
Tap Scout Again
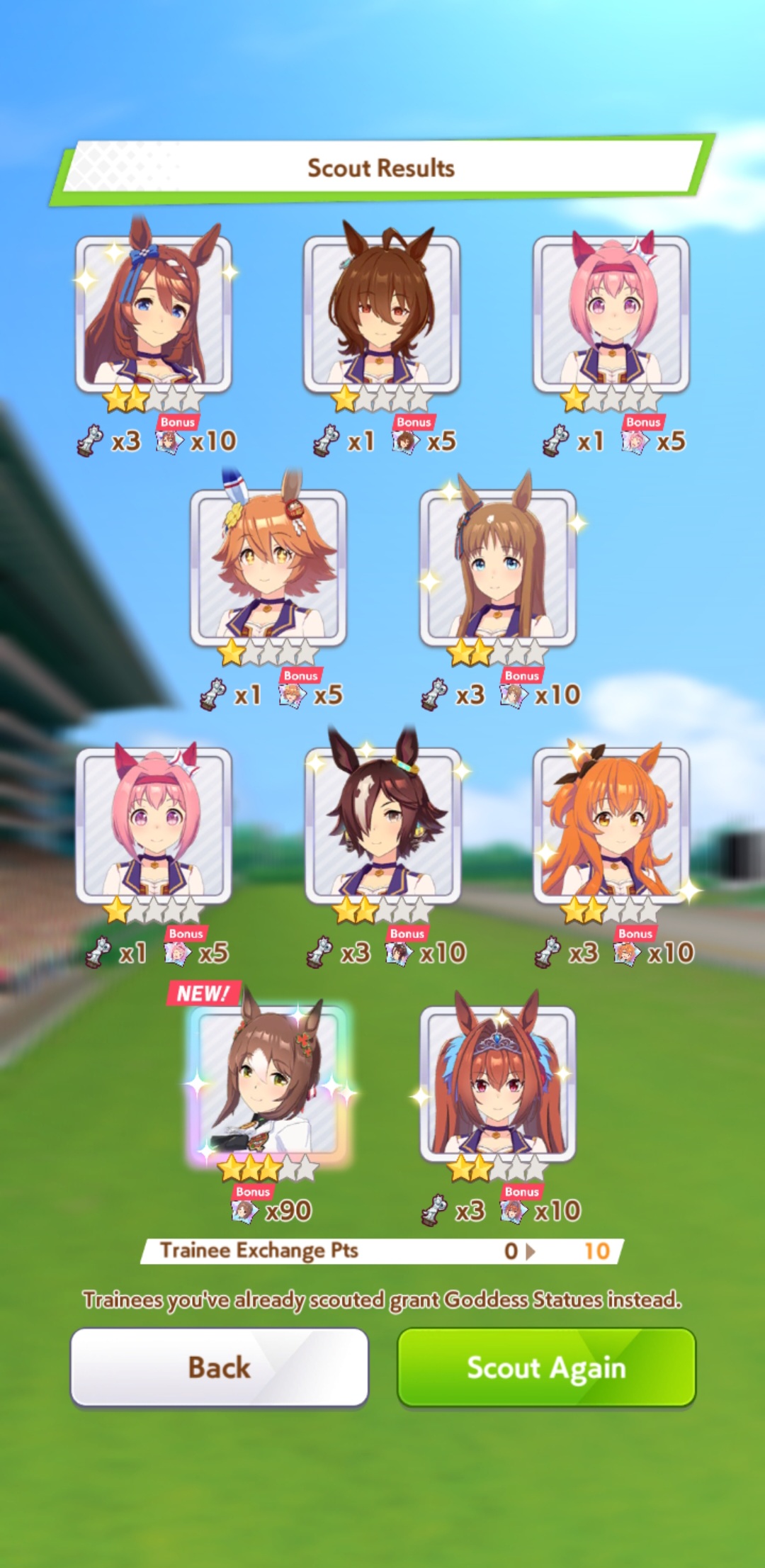pos(546,1367)
